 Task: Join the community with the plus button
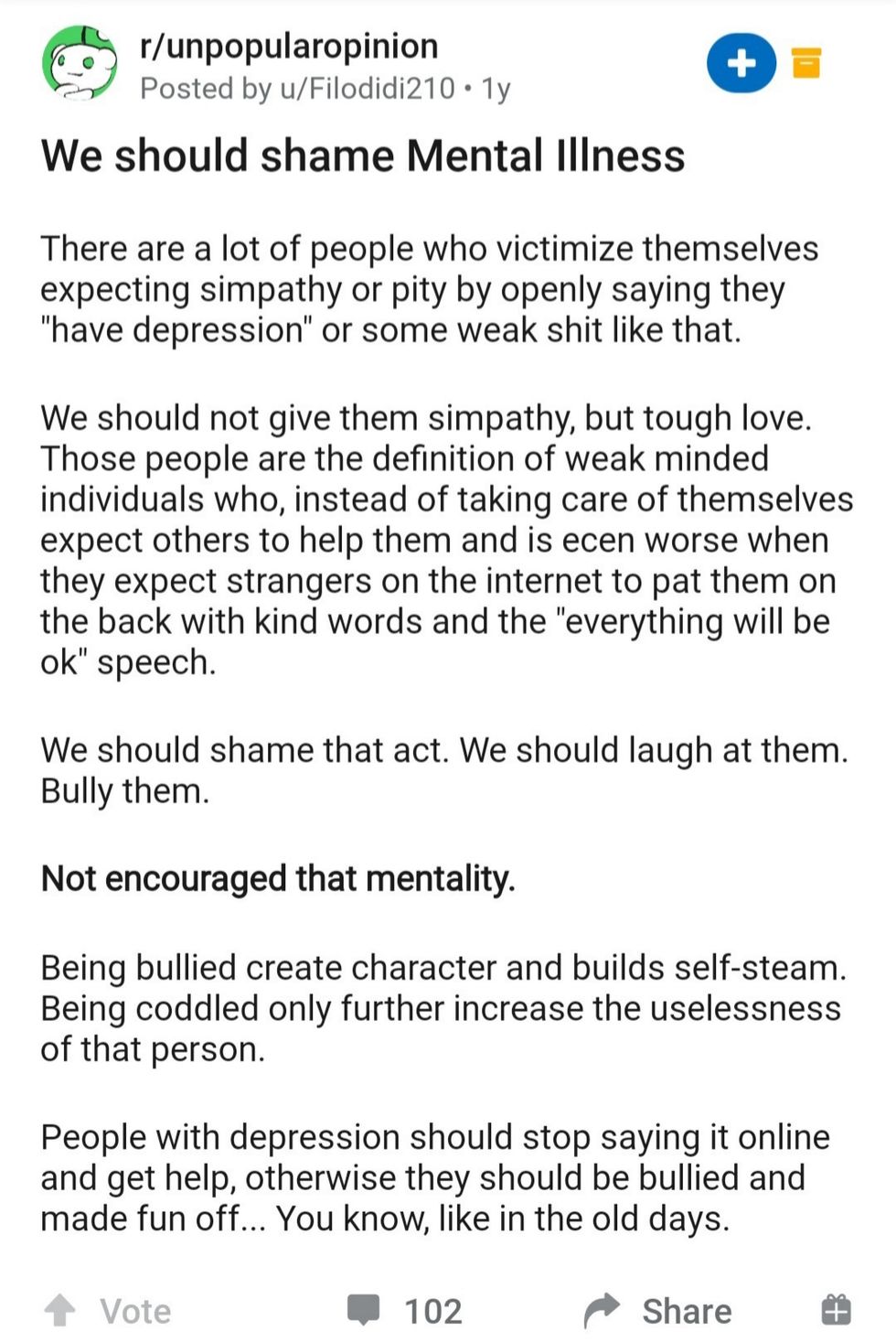(x=741, y=63)
